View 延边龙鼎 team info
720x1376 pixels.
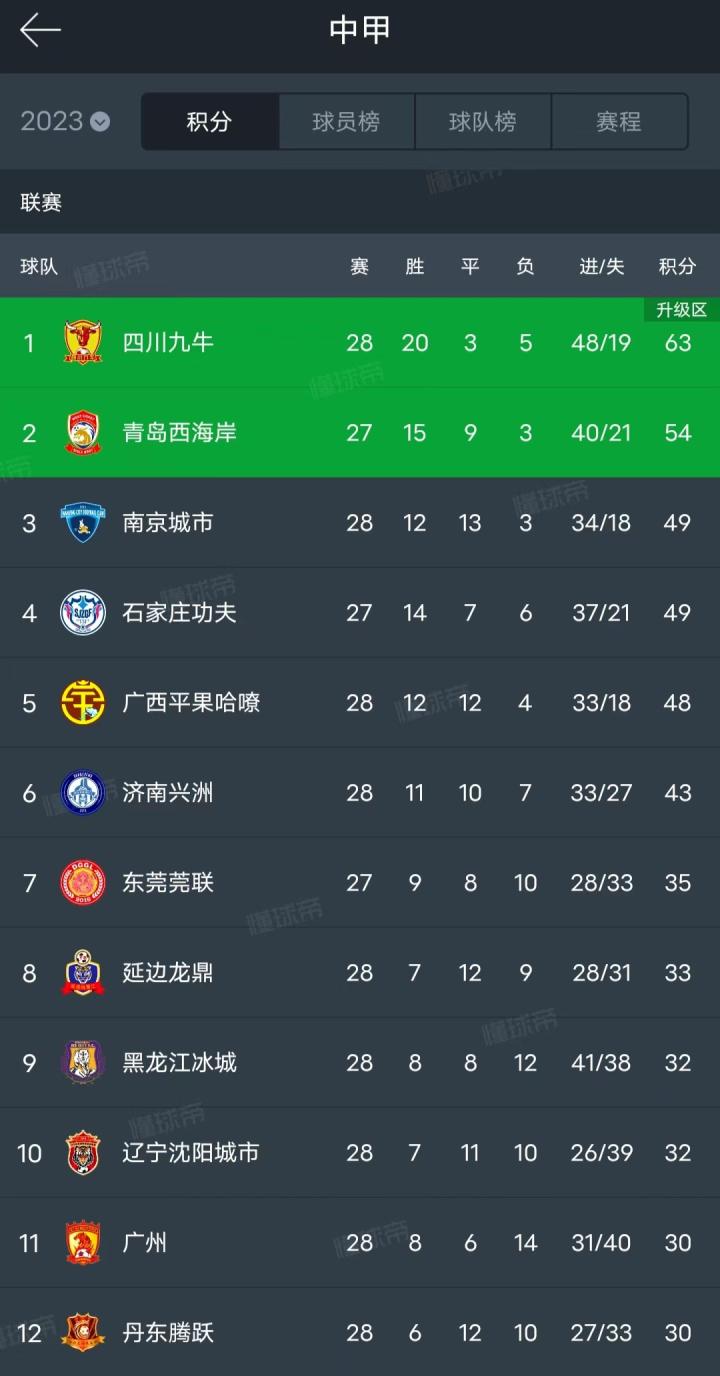point(360,973)
